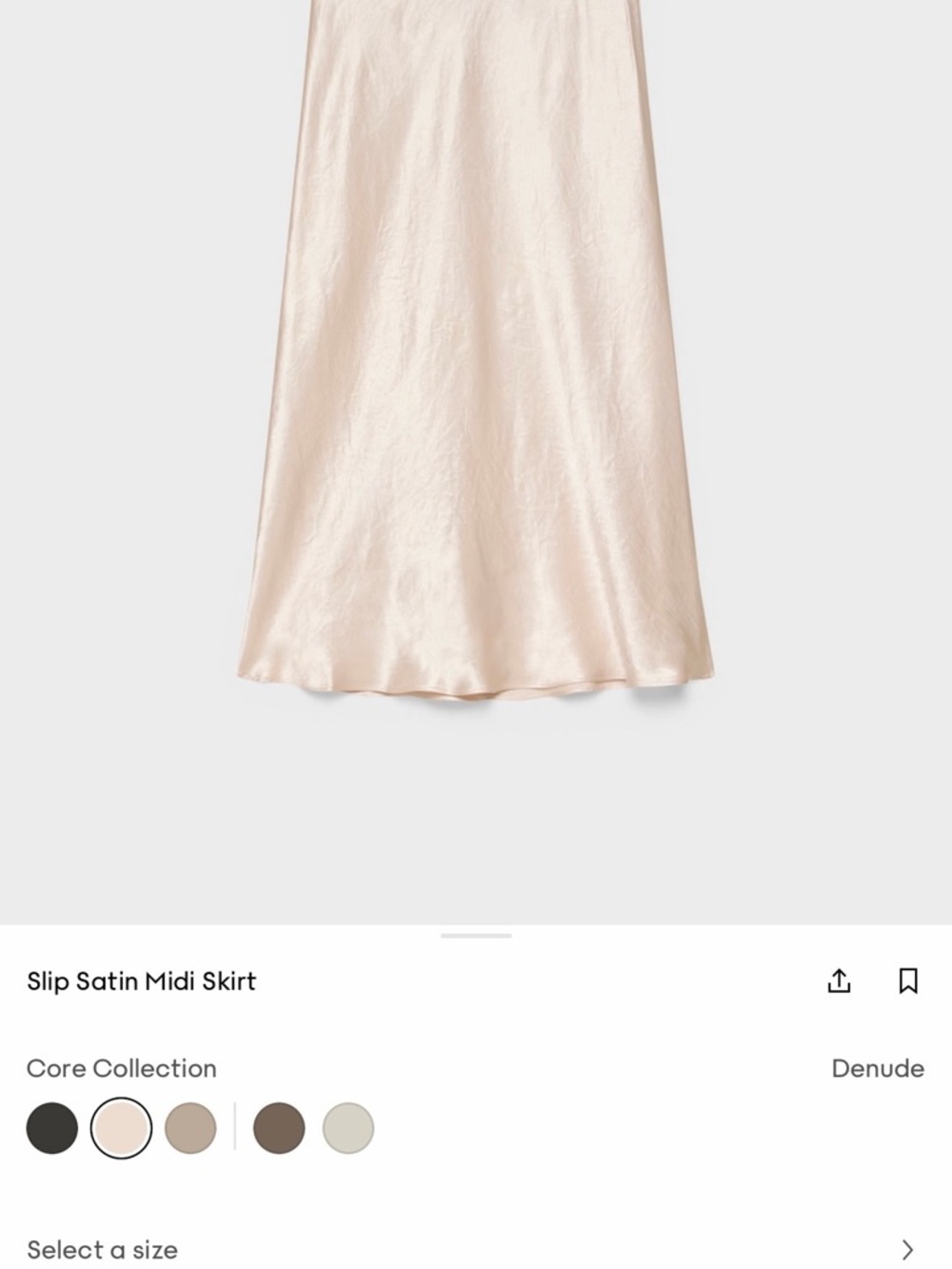Switch to the light gray swatch

347,1129
